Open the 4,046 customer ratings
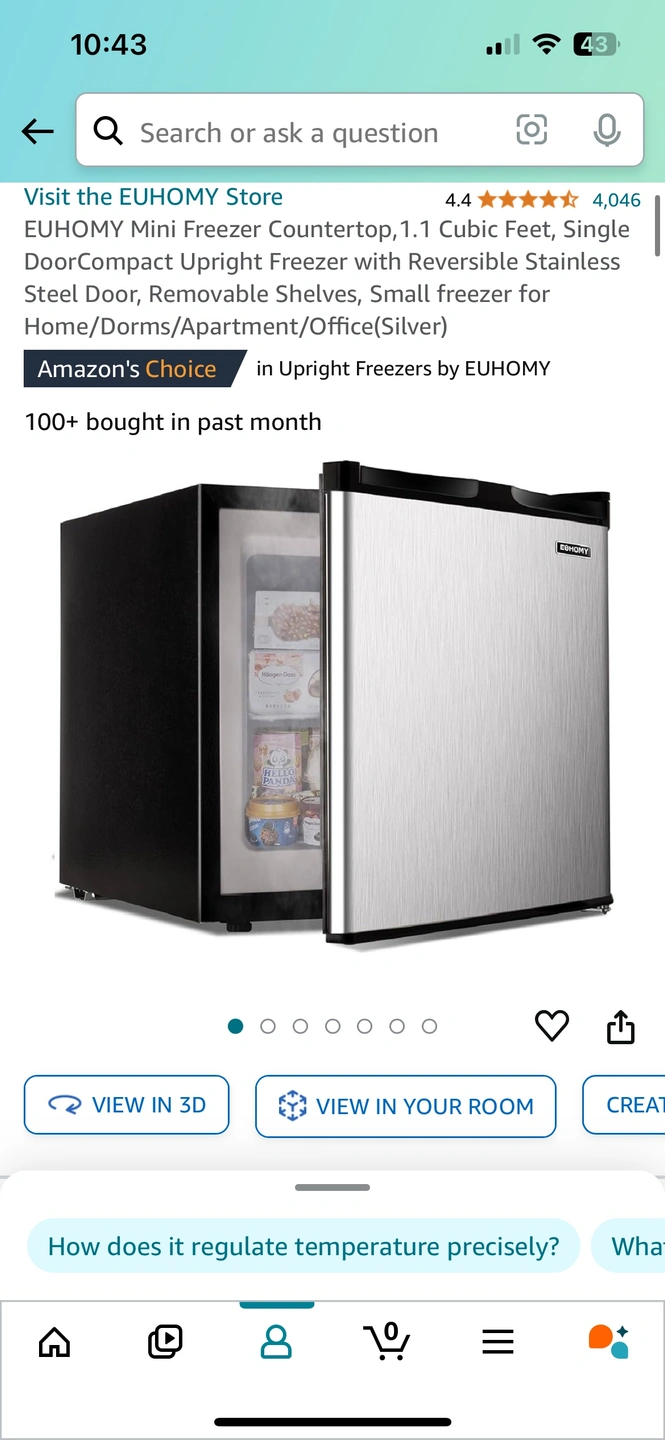 [615, 200]
